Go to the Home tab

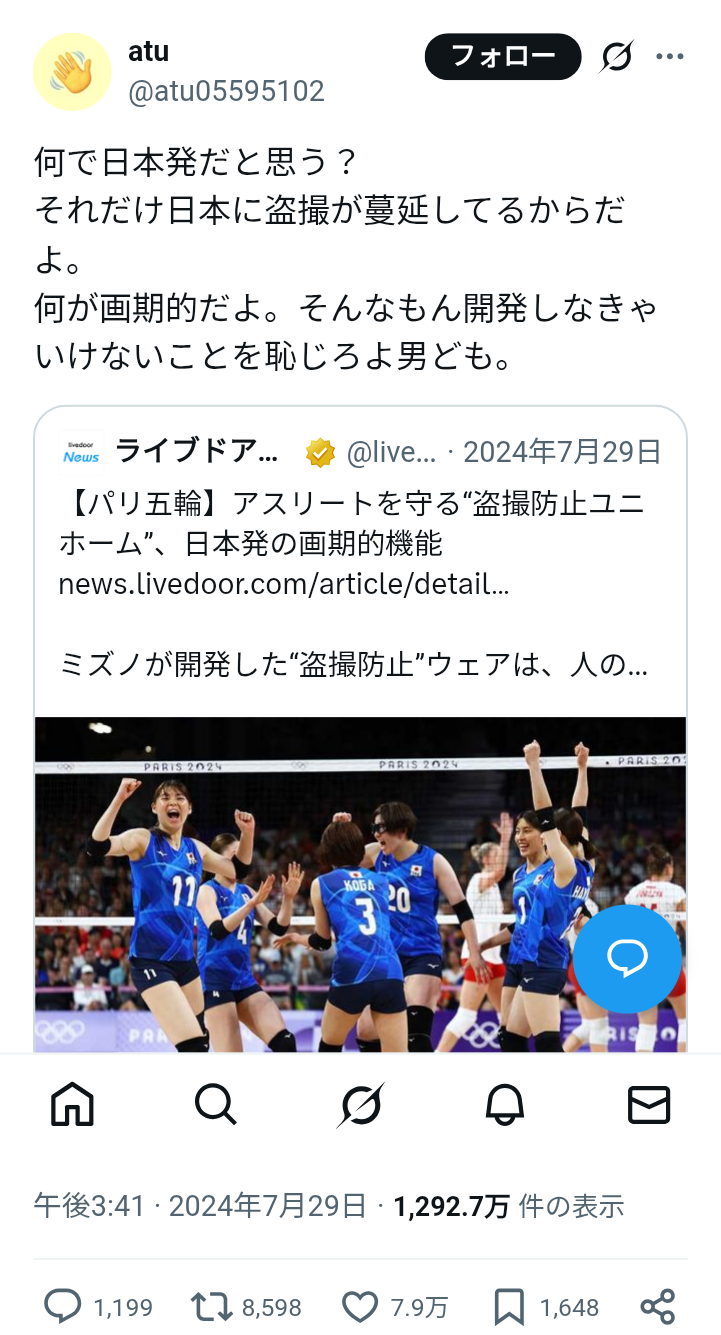pos(72,1105)
